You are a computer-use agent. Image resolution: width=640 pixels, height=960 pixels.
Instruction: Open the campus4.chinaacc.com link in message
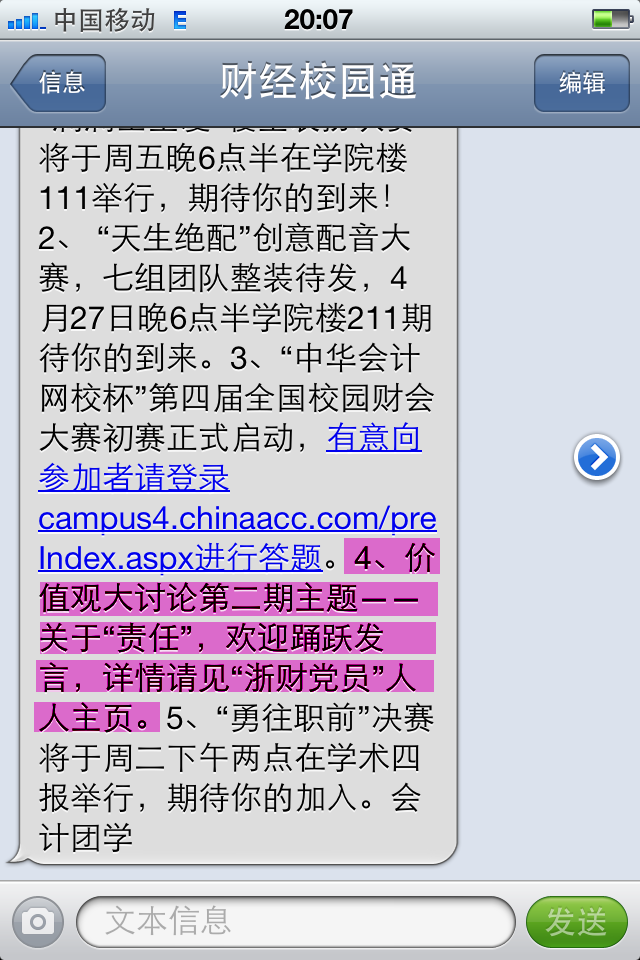click(x=237, y=520)
